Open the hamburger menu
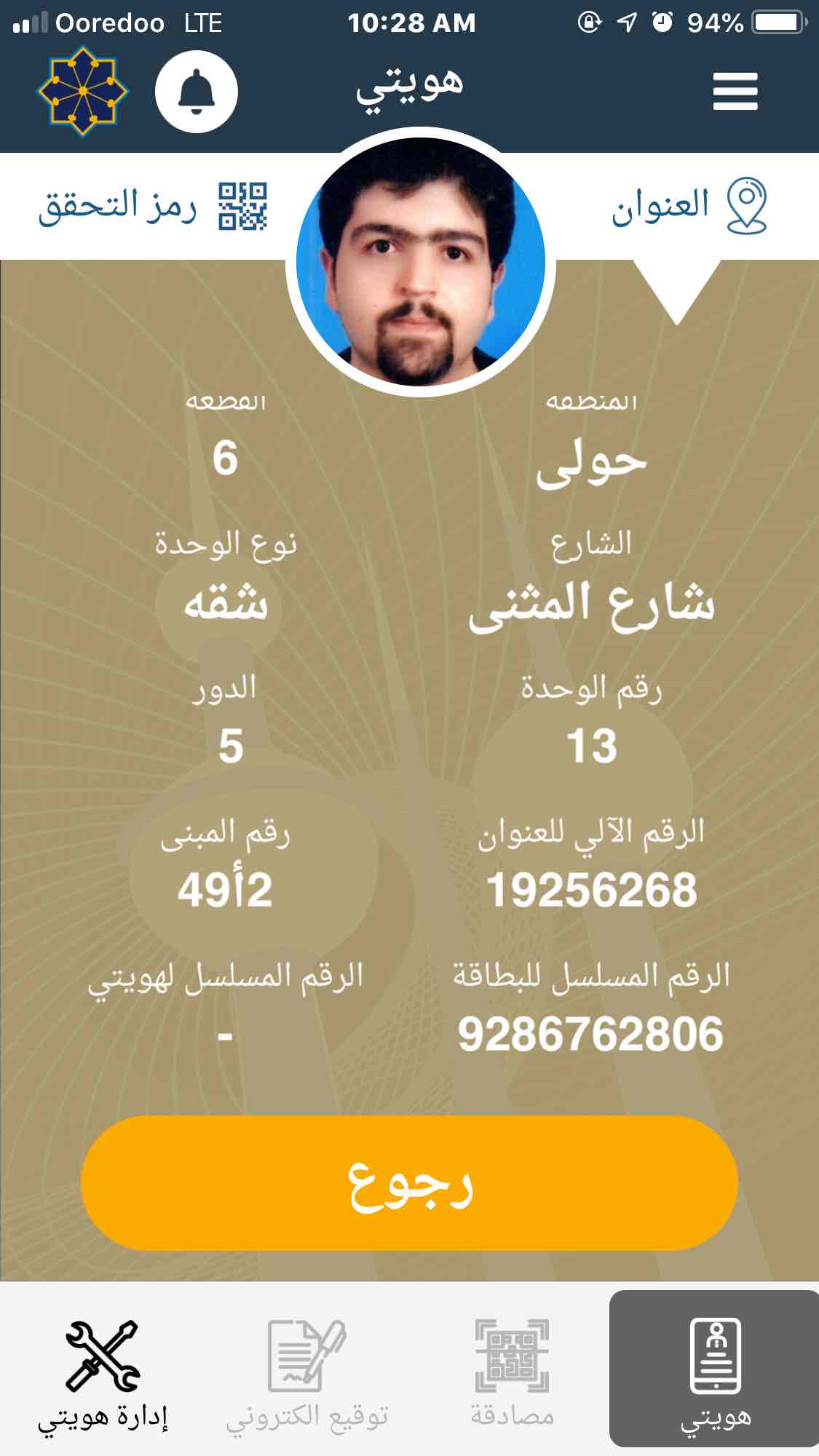 (x=735, y=92)
